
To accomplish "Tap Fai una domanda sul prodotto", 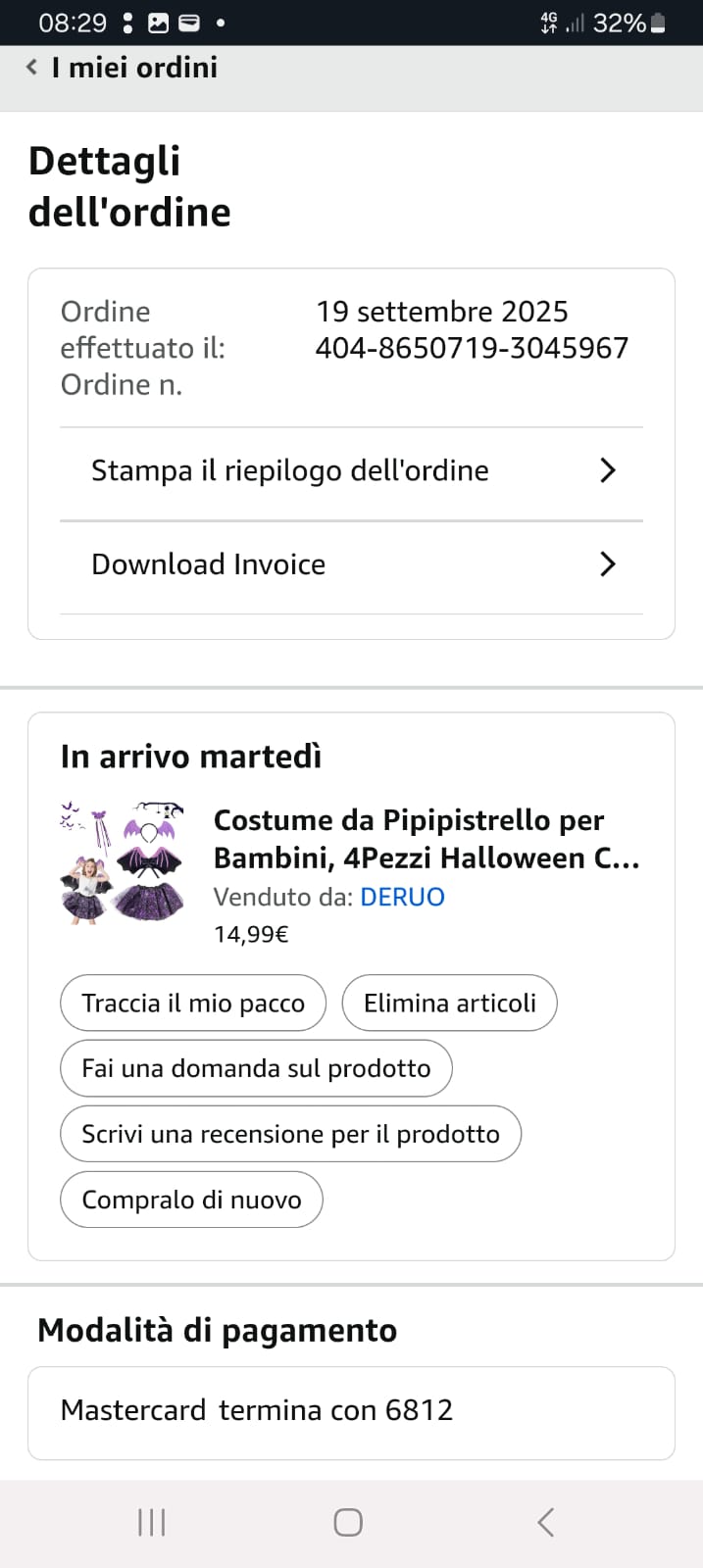I will click(256, 1068).
